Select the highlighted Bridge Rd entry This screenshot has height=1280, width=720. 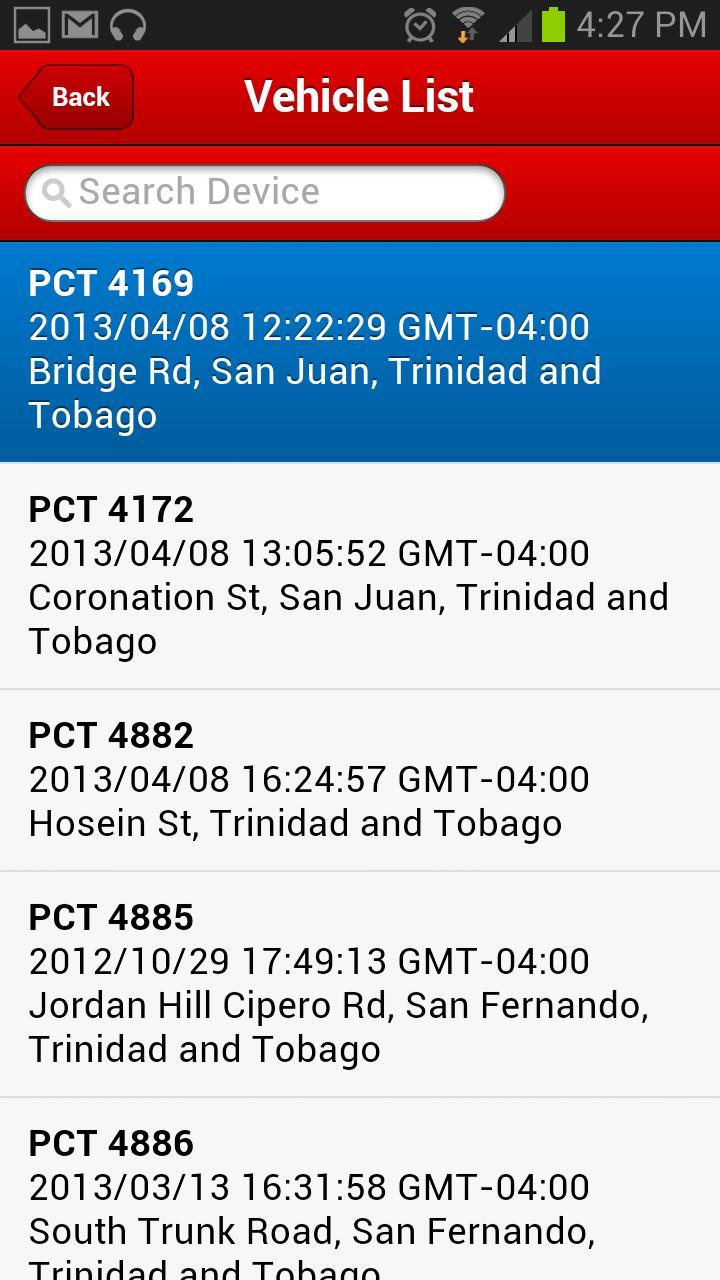tap(315, 371)
